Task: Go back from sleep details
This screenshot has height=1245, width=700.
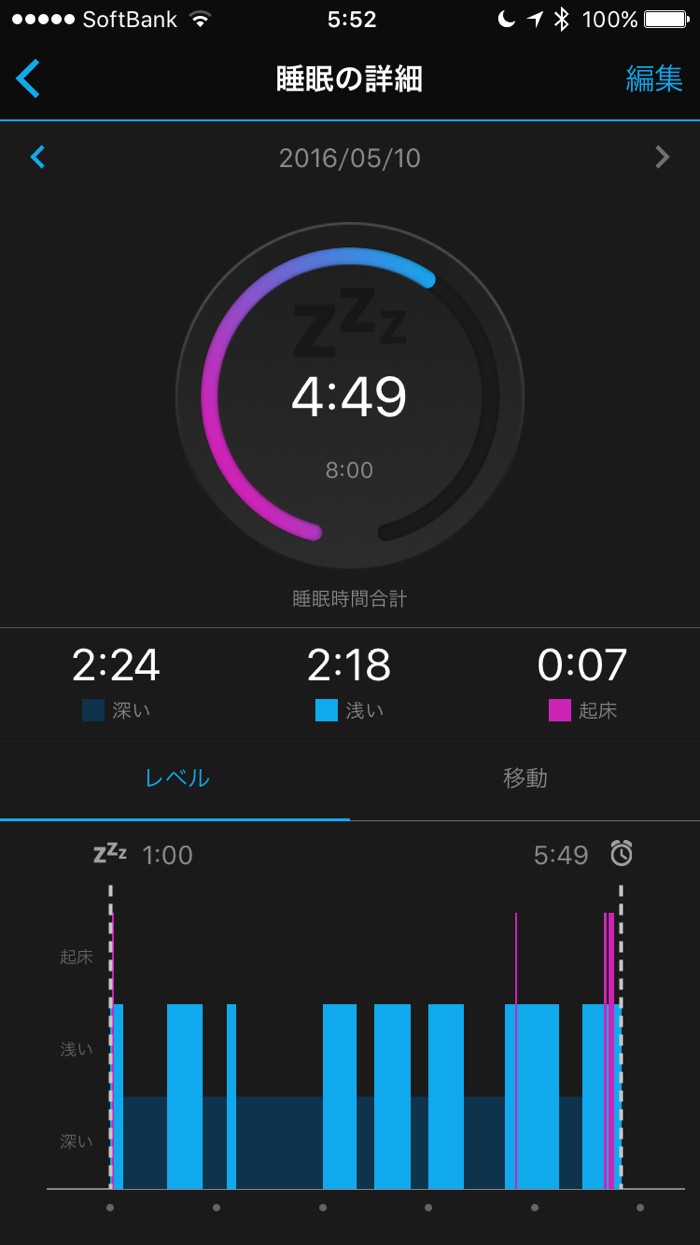Action: 28,79
